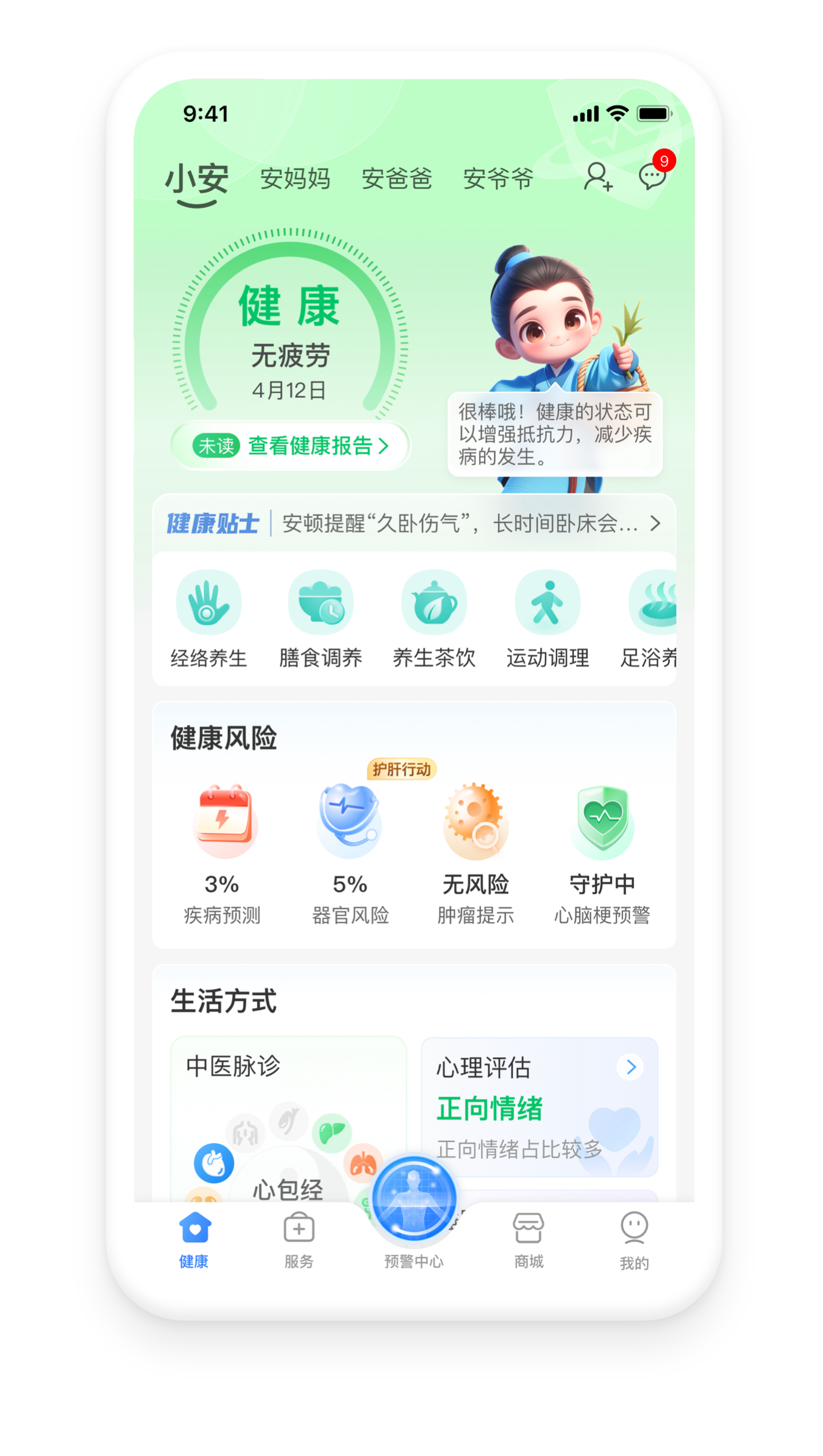Open the messages icon with badge 9
The image size is (823, 1456).
653,177
